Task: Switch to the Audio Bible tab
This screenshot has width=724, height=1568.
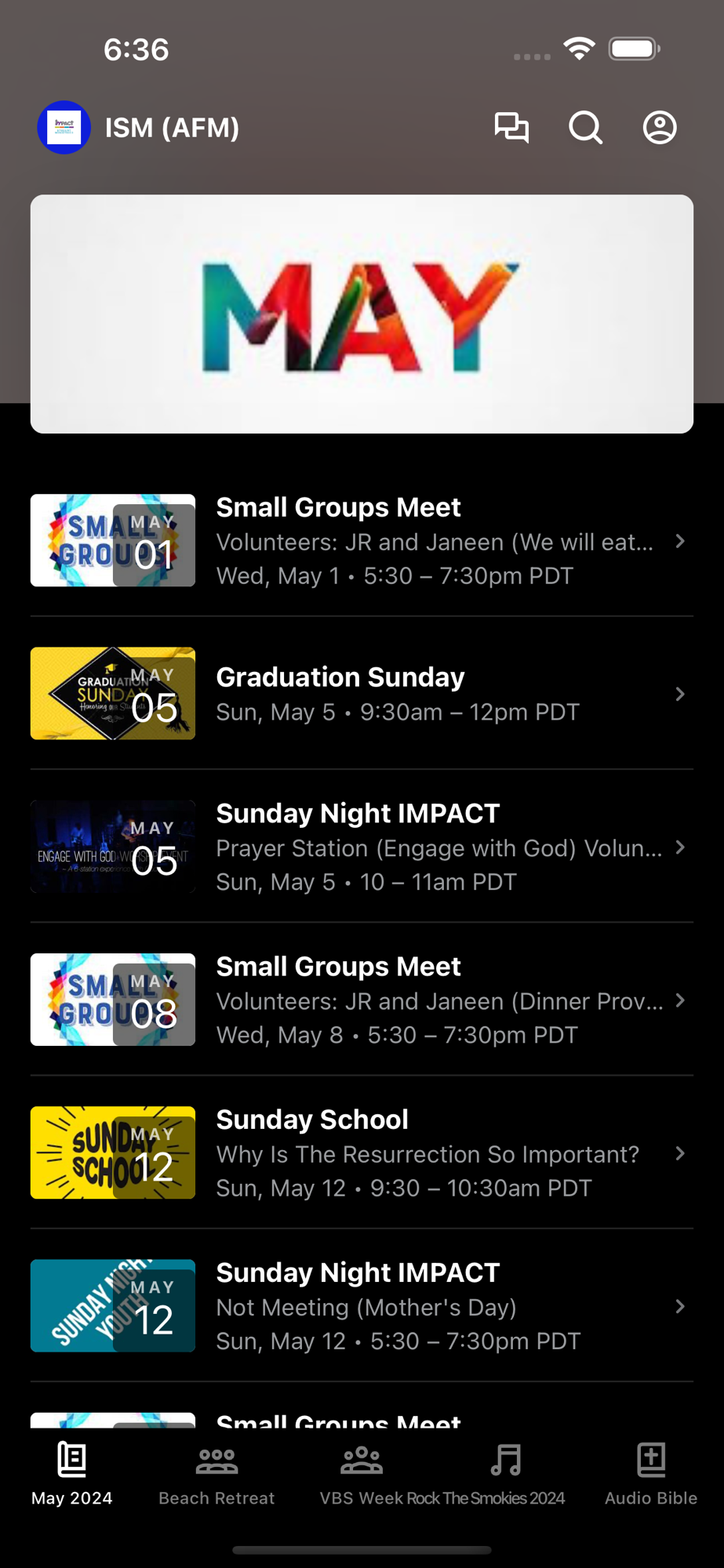Action: click(x=651, y=1474)
